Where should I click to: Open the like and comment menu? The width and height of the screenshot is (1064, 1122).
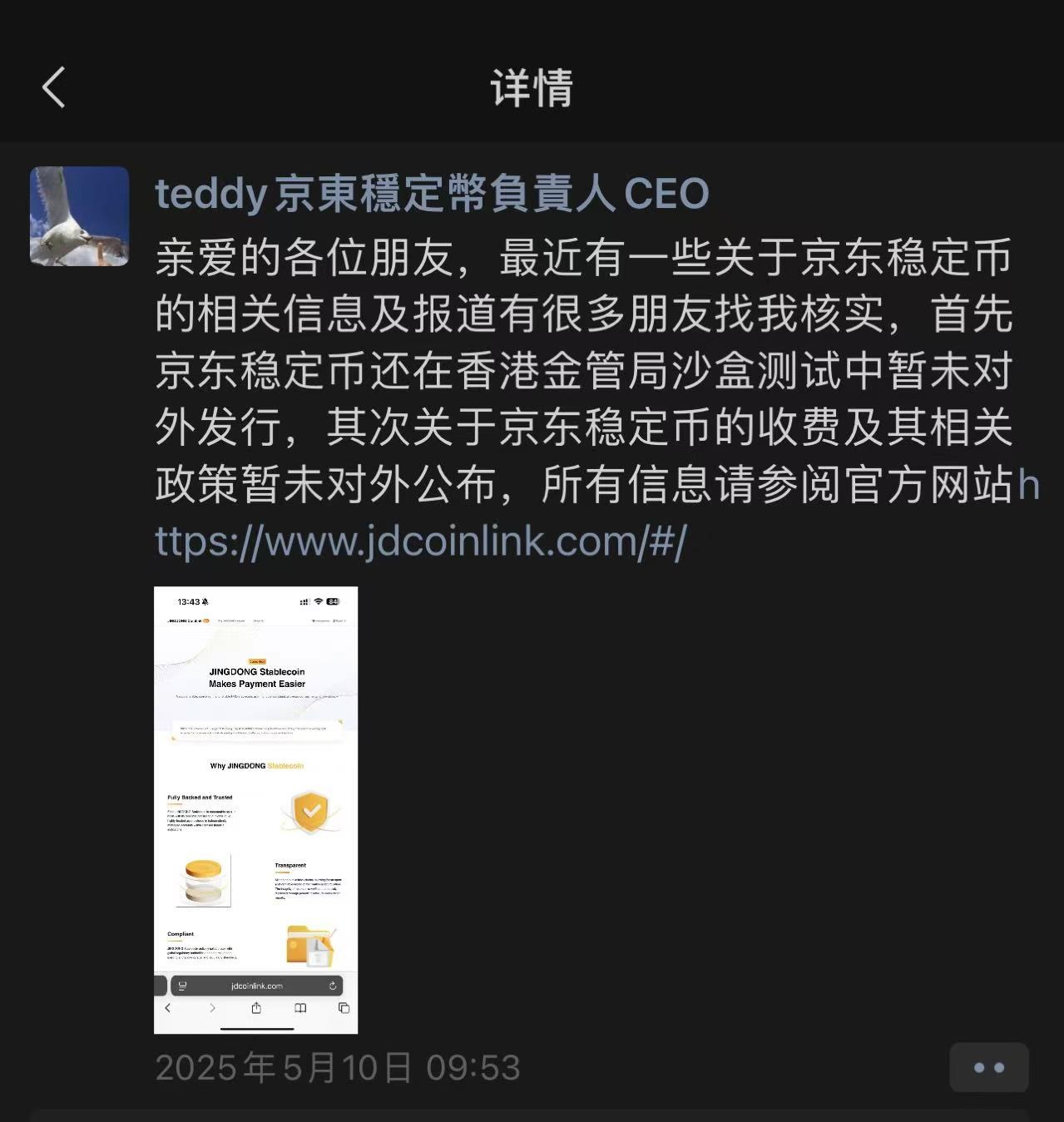[x=988, y=1067]
